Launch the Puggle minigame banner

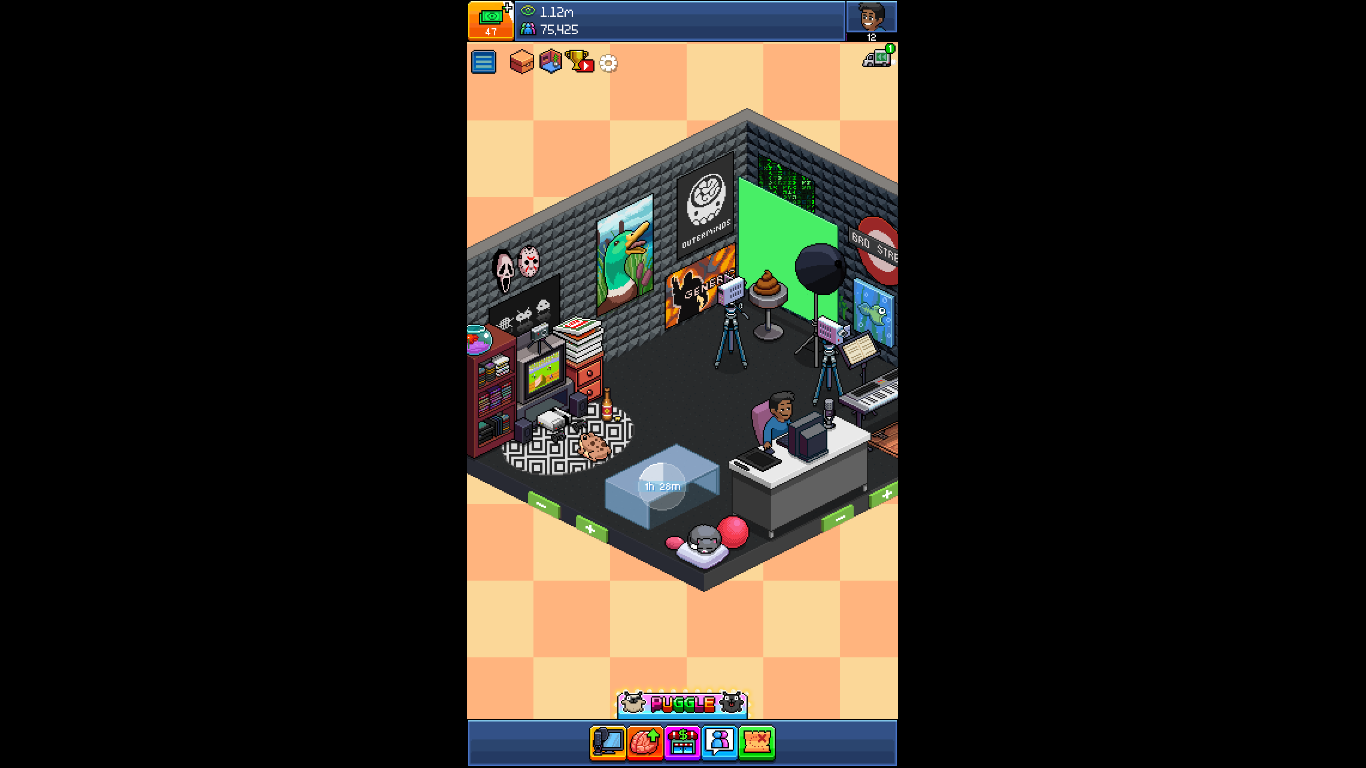click(682, 704)
